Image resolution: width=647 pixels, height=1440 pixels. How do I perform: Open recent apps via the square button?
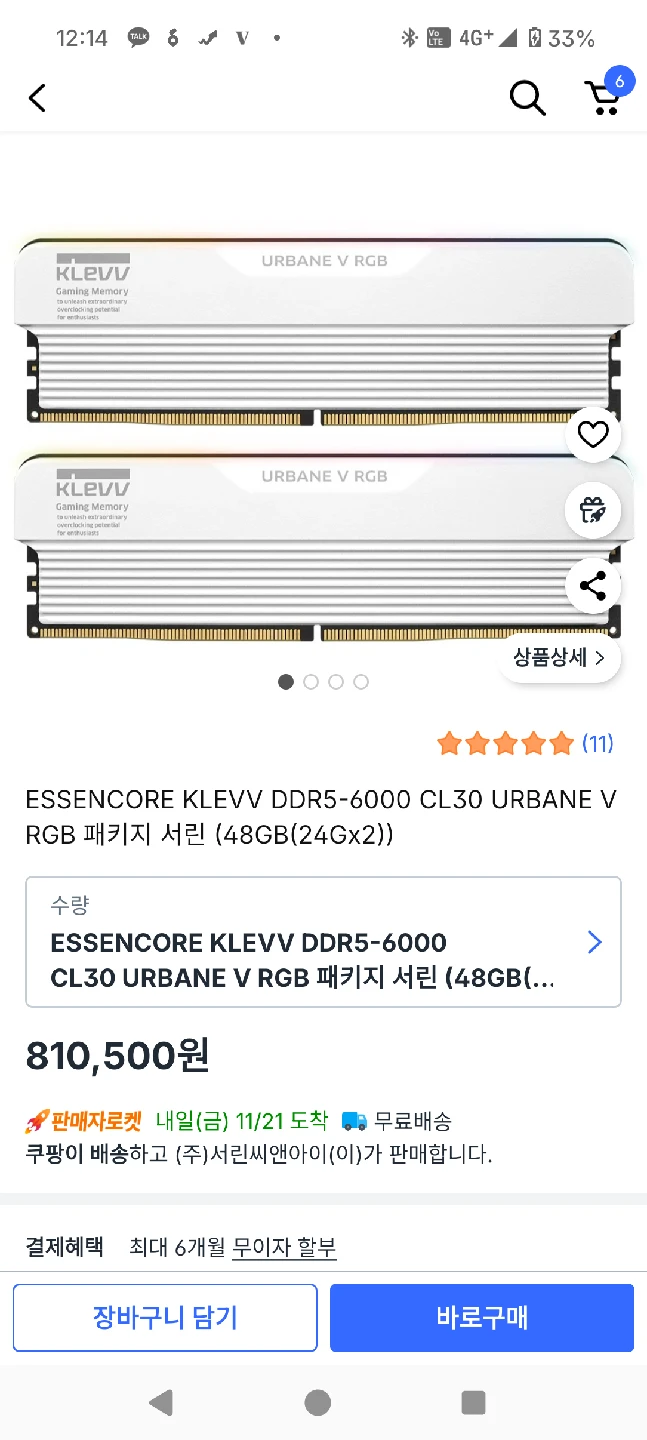[x=473, y=1402]
